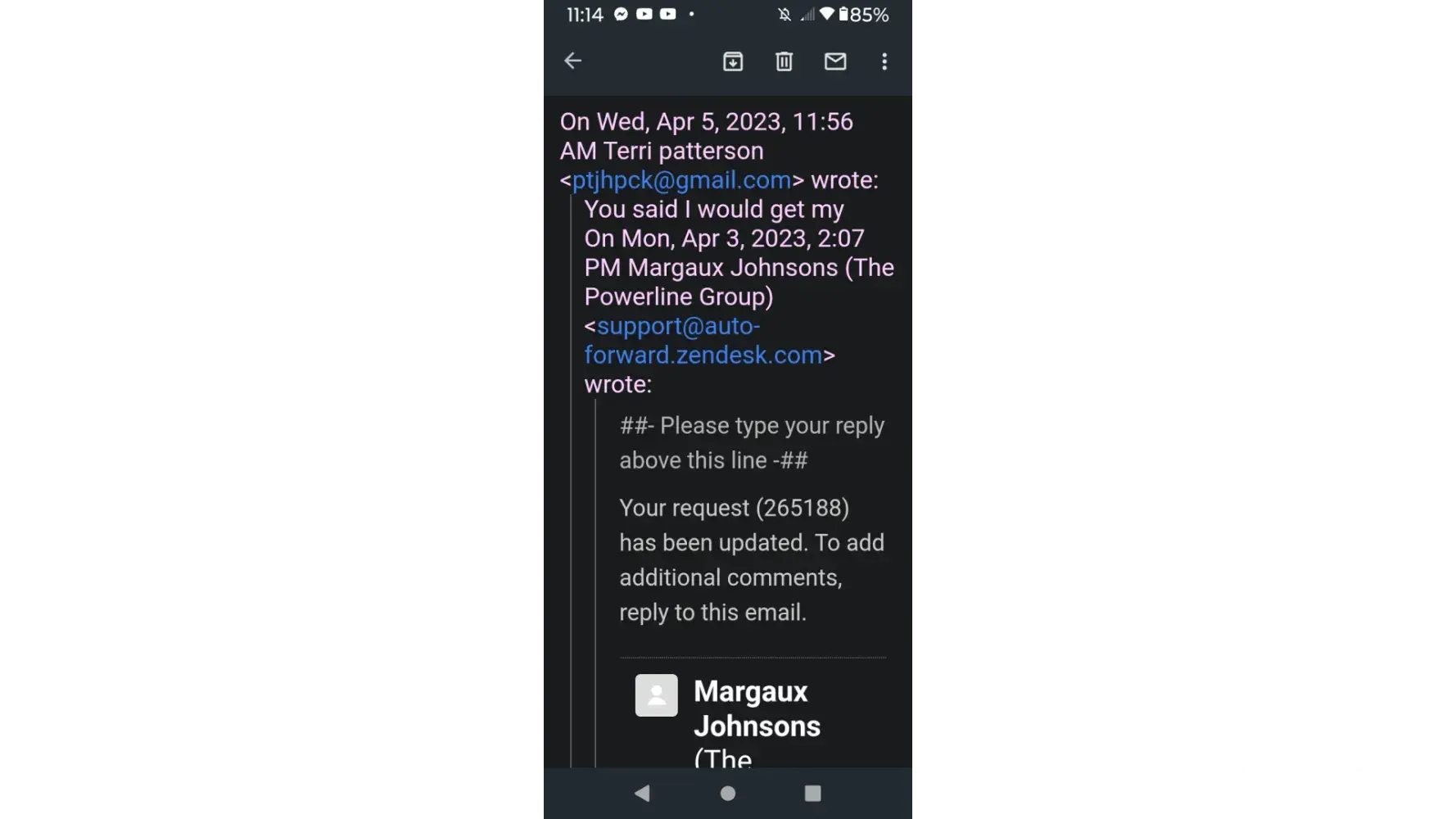Image resolution: width=1456 pixels, height=819 pixels.
Task: Open the three-dot overflow menu
Action: point(884,61)
